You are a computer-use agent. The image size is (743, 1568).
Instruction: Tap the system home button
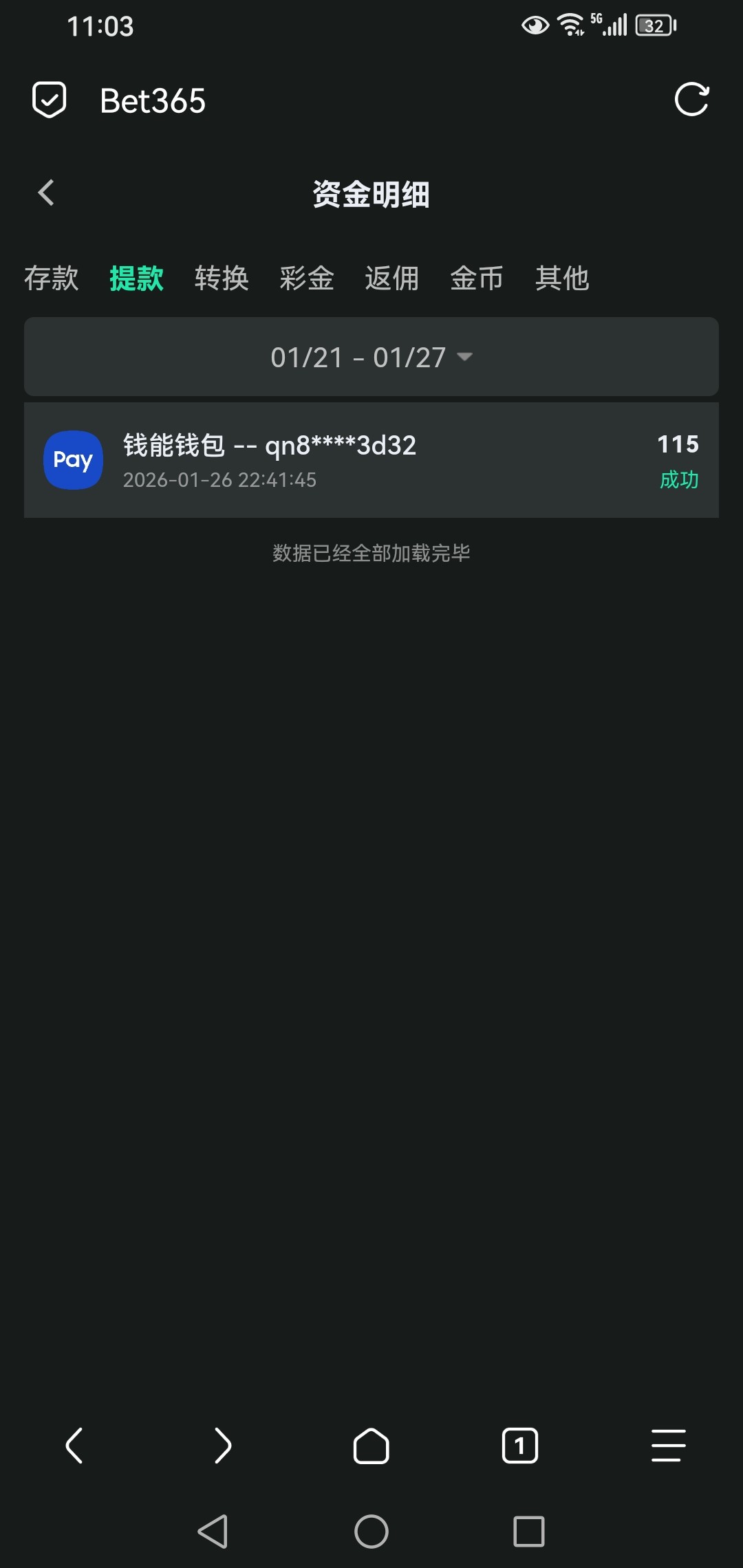pos(371,1532)
